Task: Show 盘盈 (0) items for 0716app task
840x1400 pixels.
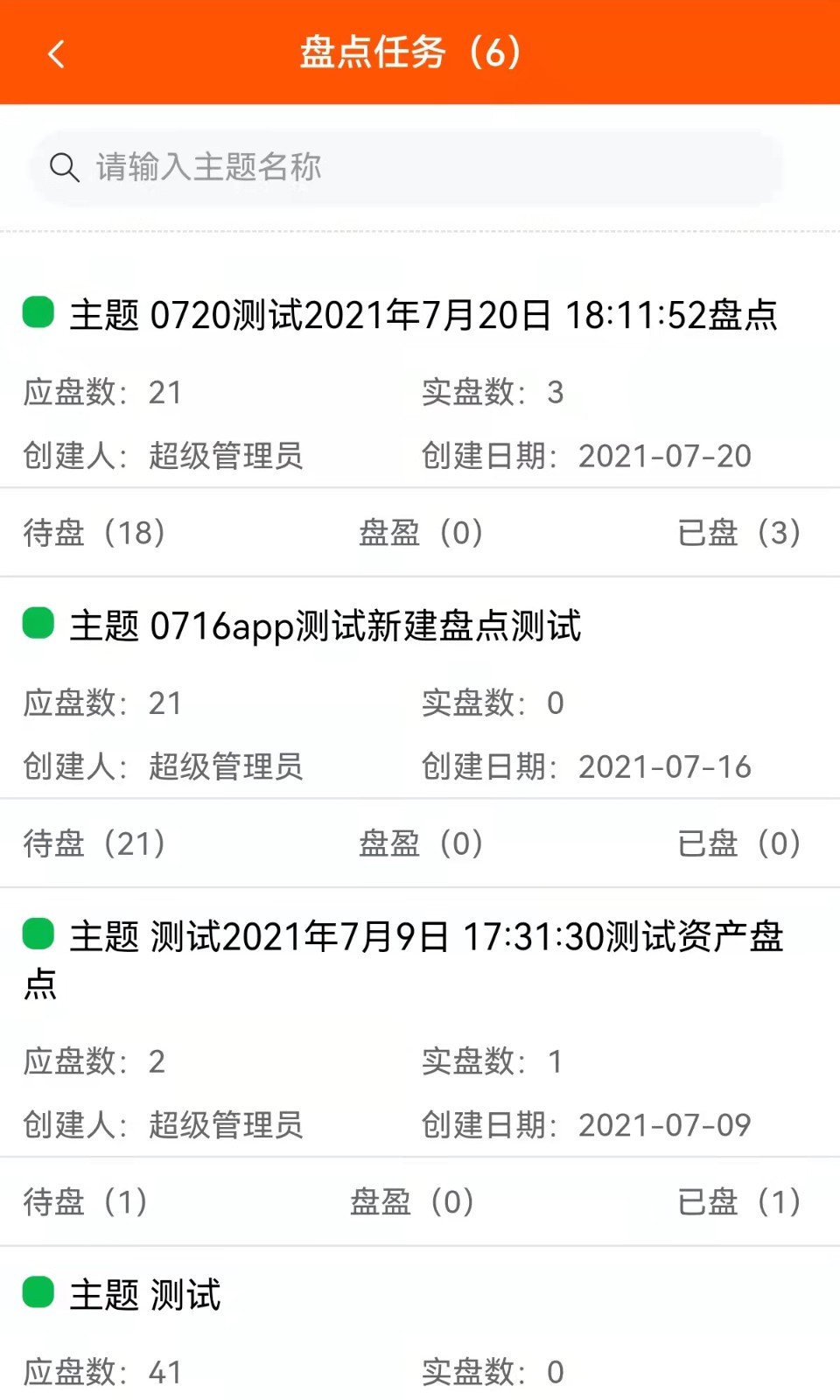Action: [421, 843]
